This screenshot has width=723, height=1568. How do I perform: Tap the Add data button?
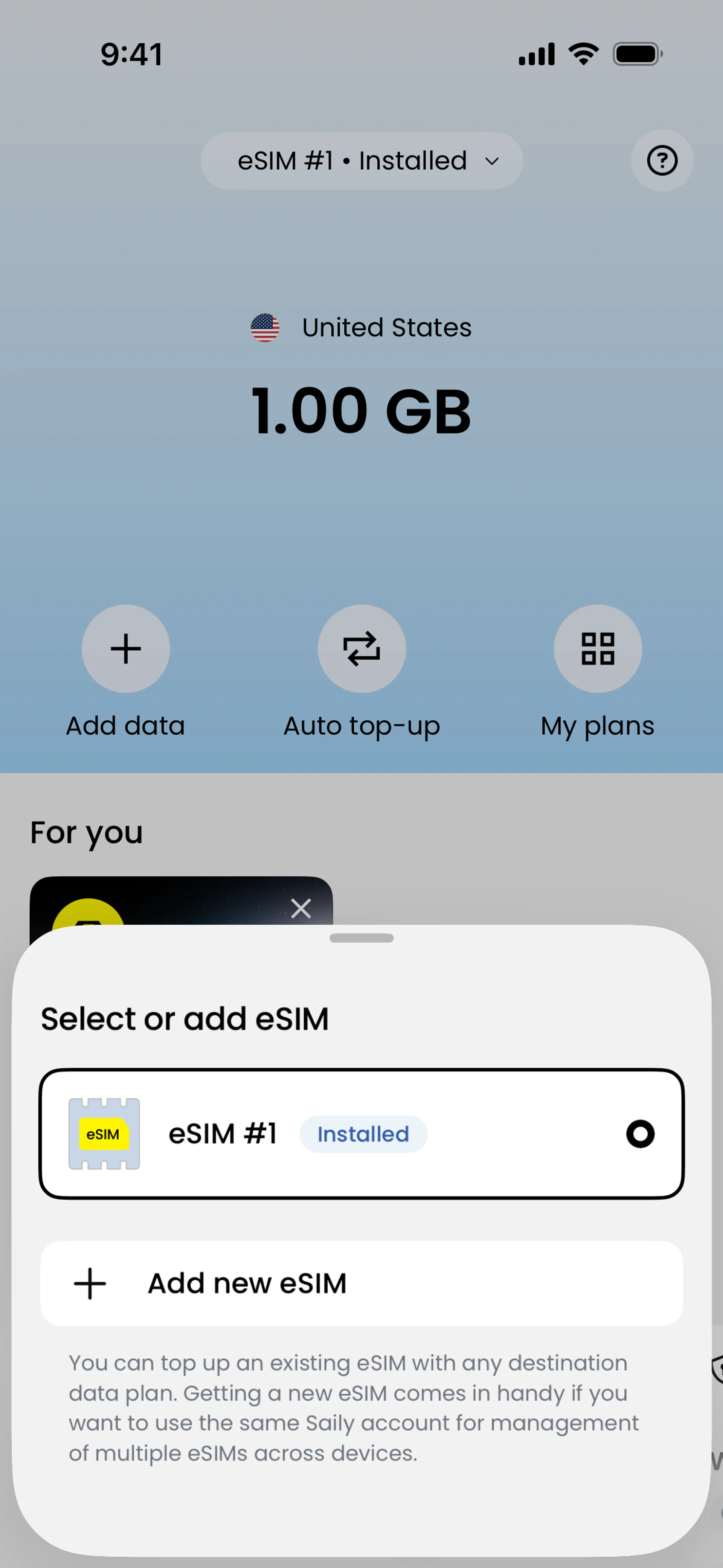coord(126,649)
